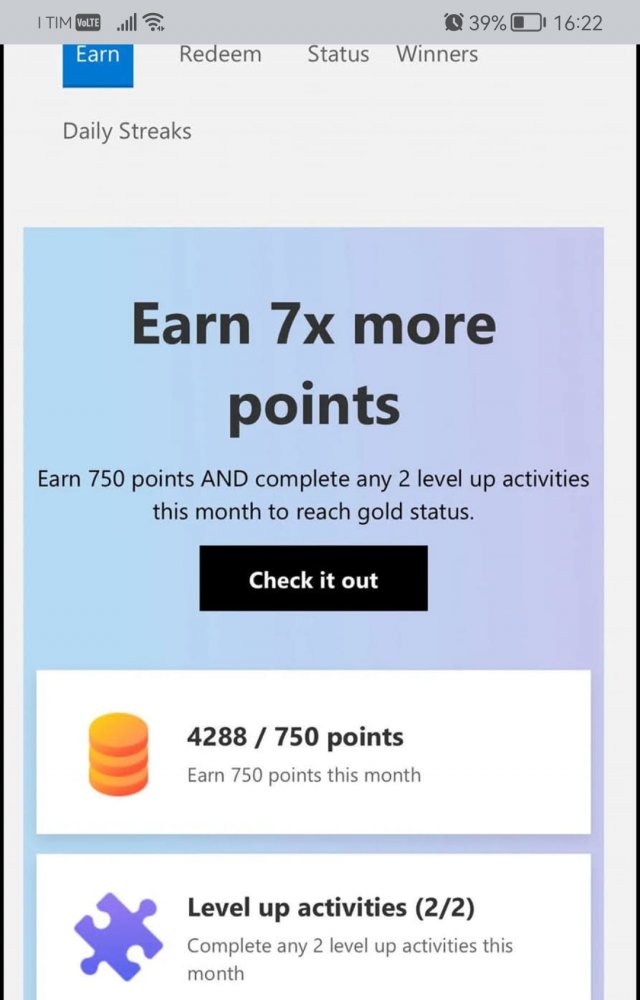
Task: Go to the Winners tab
Action: 437,55
